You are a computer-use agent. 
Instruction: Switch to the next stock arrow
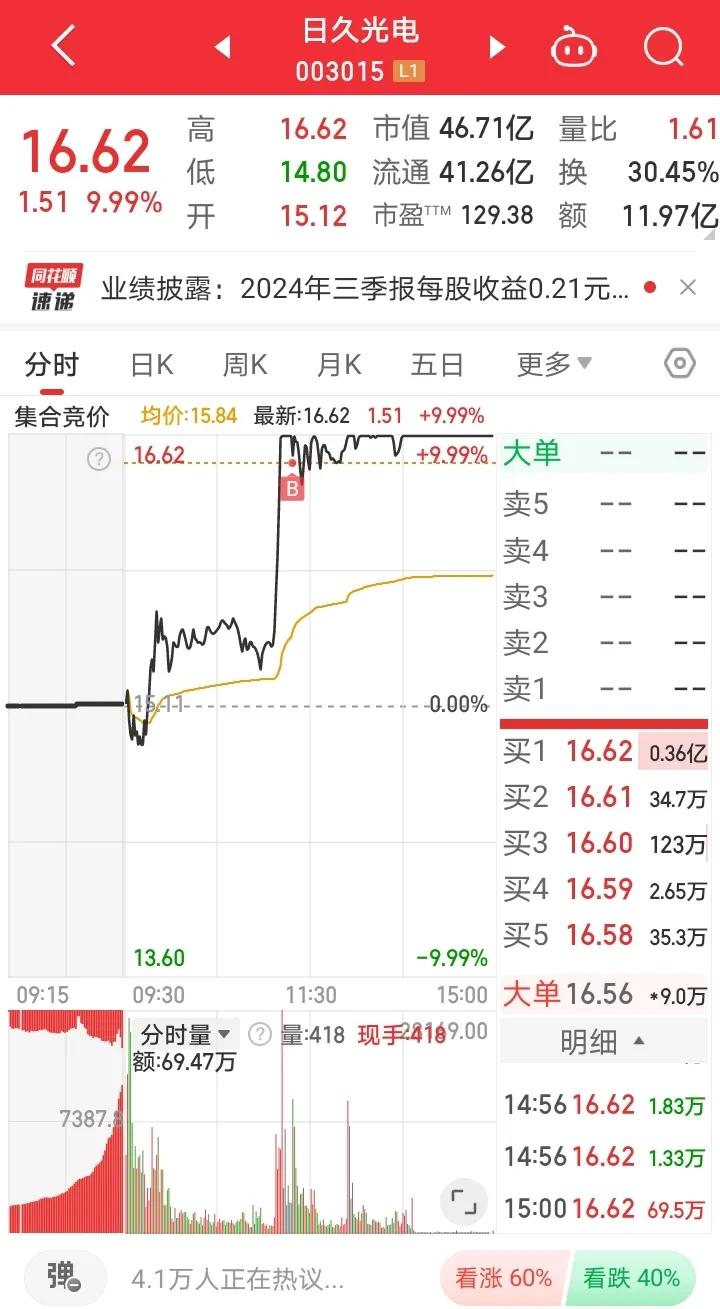497,47
